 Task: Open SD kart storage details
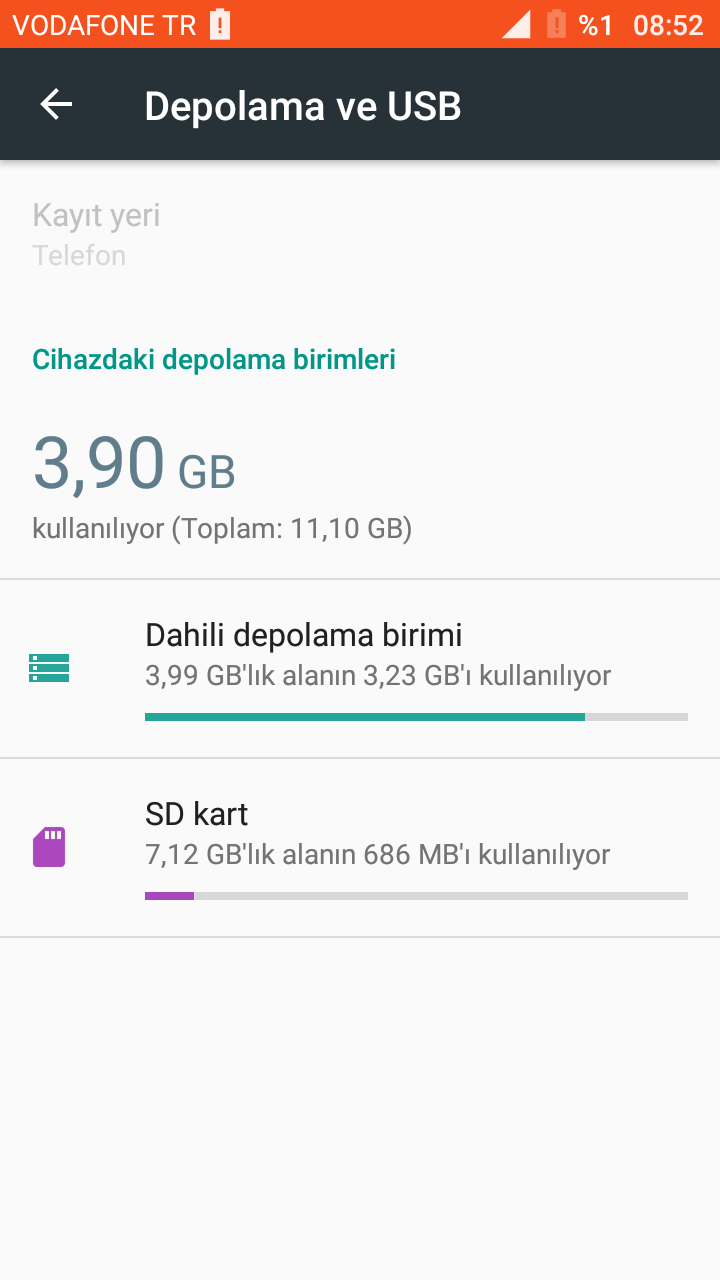(x=360, y=847)
